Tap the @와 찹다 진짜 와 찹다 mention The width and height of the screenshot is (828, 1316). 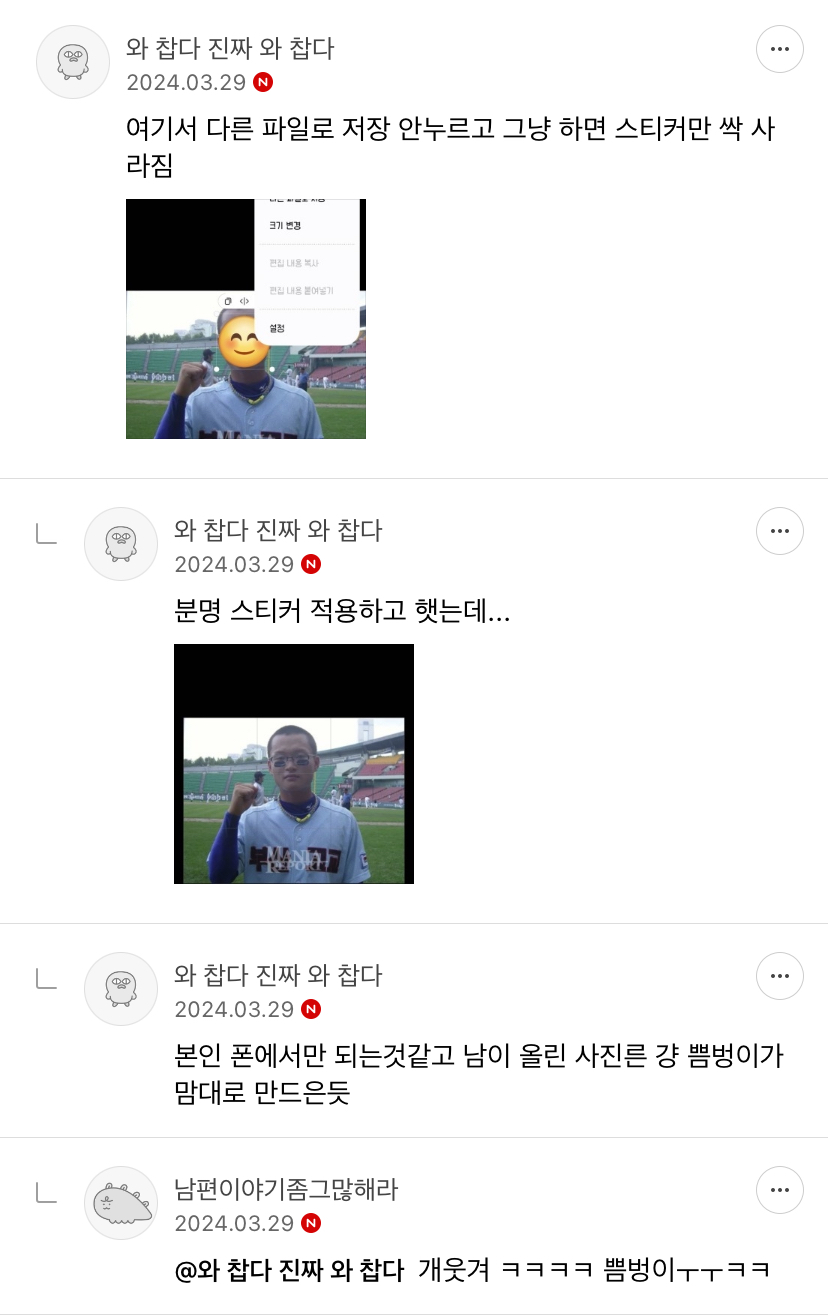tap(288, 1270)
